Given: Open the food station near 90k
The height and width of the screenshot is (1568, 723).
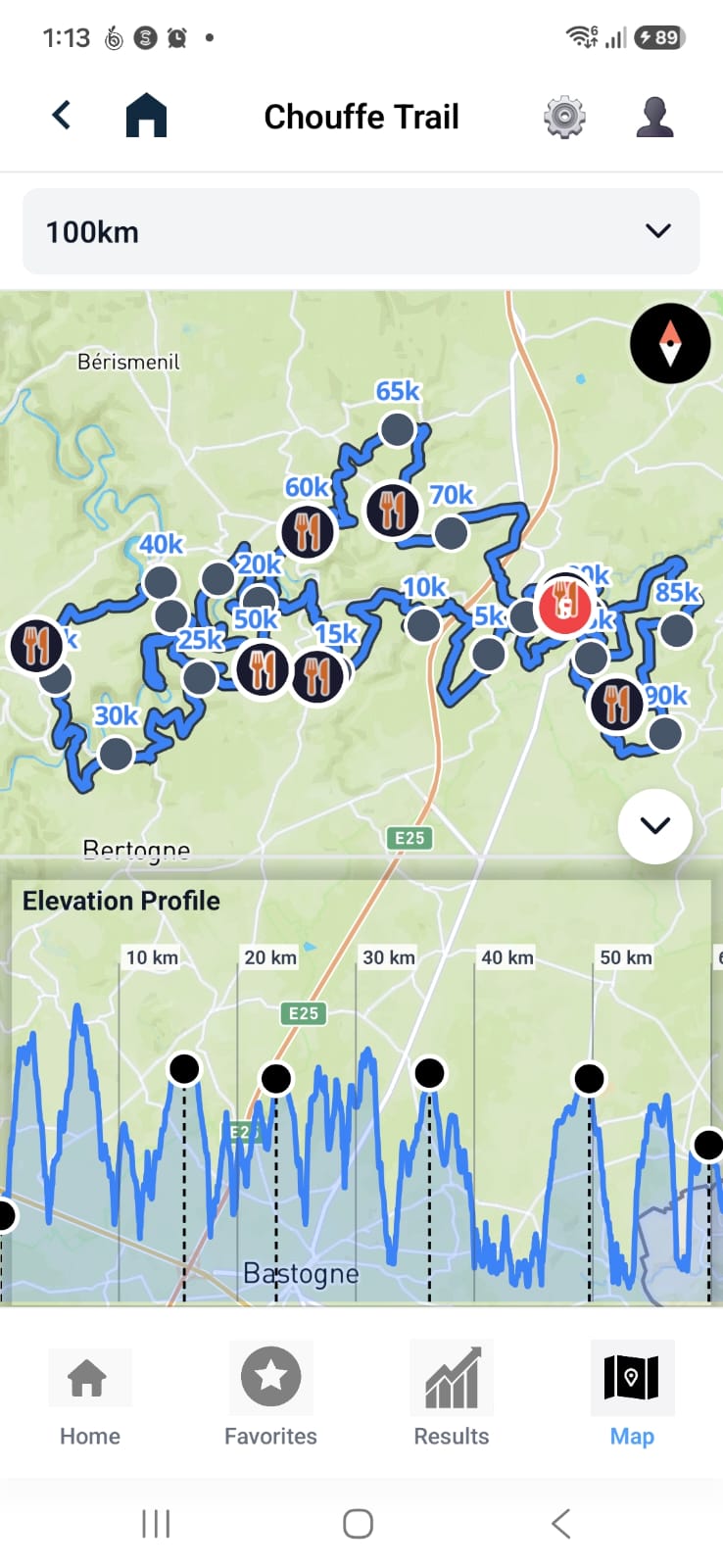Looking at the screenshot, I should [x=617, y=704].
